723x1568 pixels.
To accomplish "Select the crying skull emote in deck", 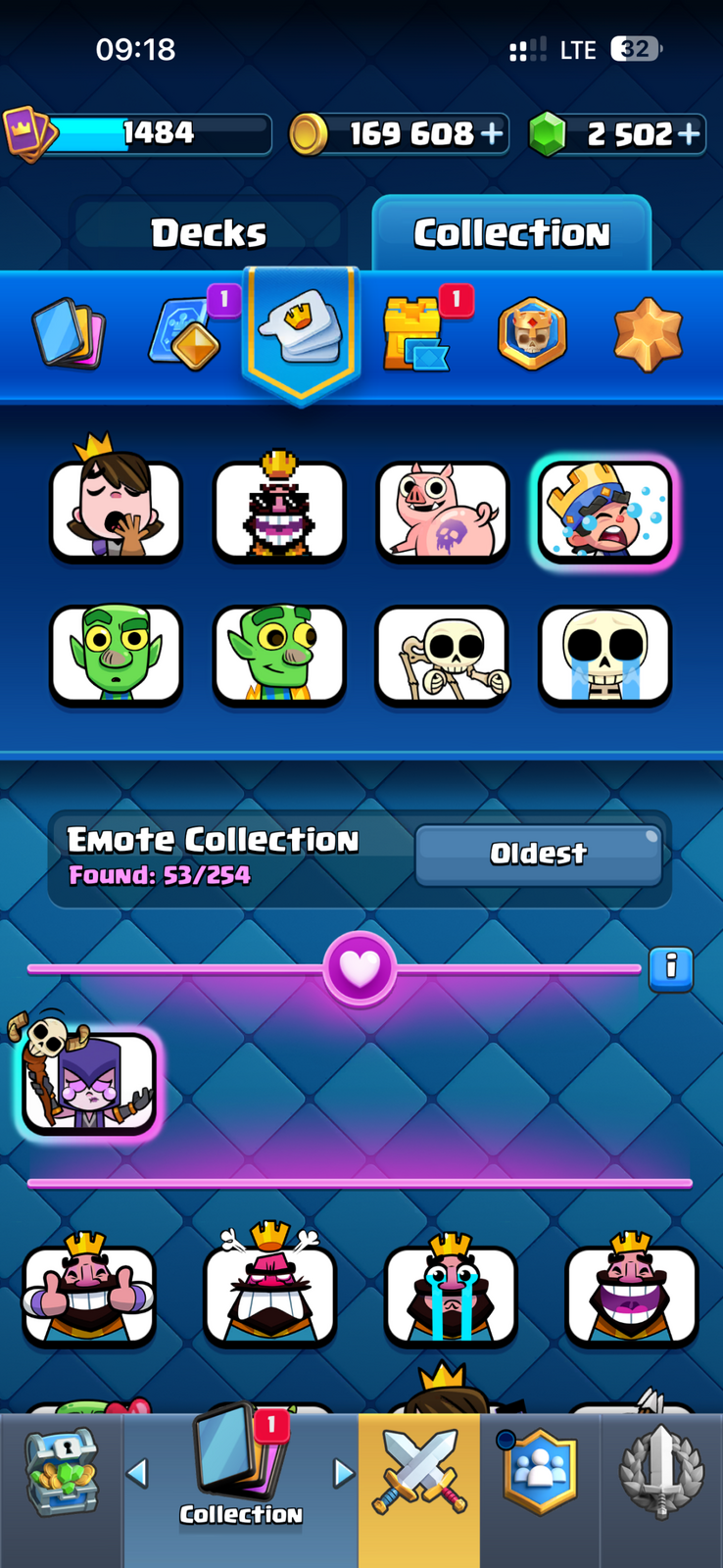I will (604, 655).
